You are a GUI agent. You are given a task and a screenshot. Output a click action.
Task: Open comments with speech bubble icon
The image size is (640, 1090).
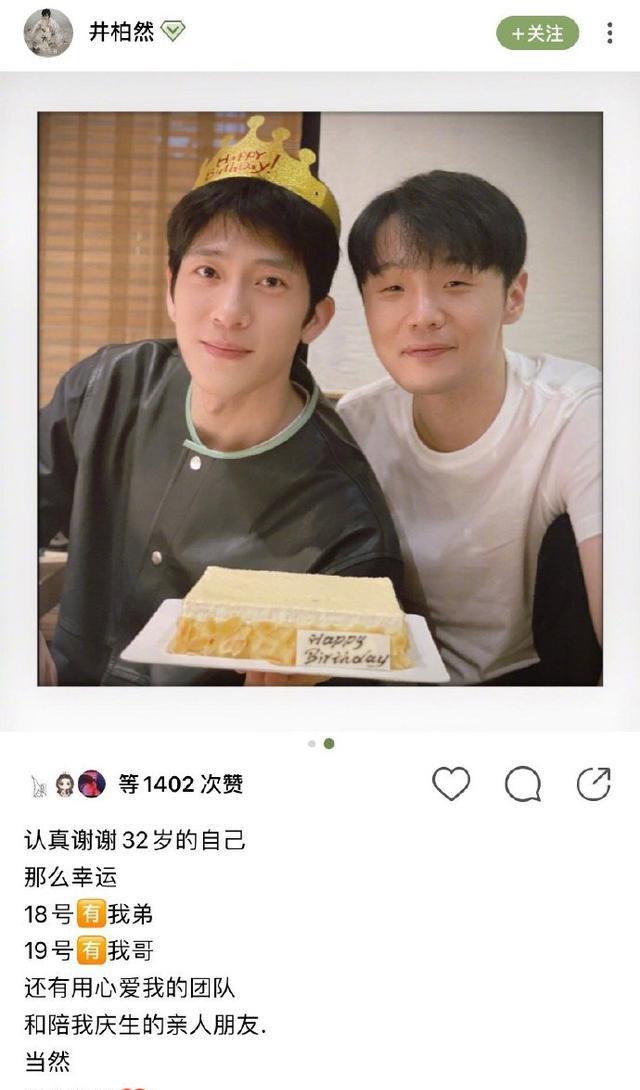pos(522,784)
